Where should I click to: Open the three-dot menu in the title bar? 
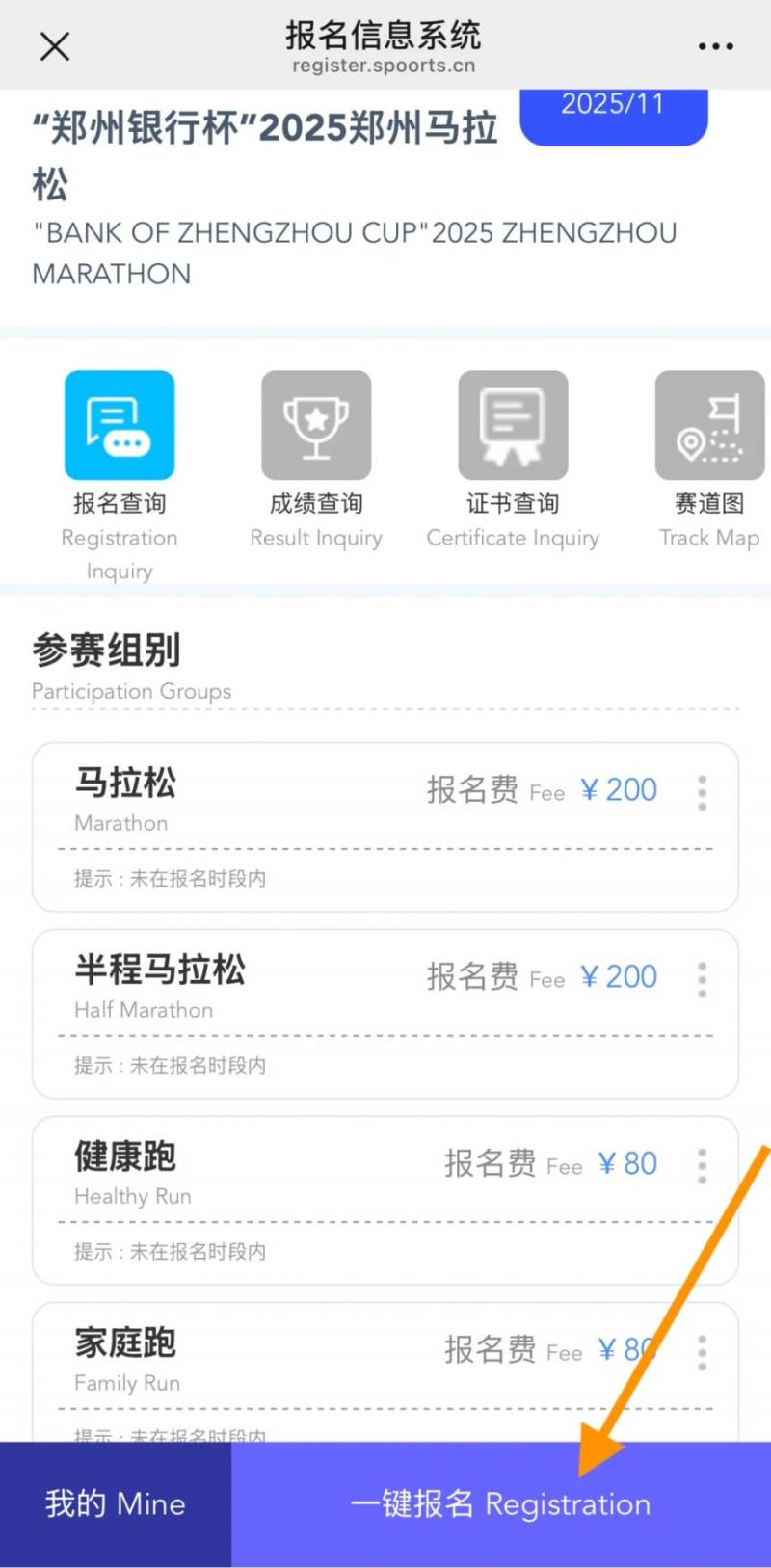[x=715, y=45]
